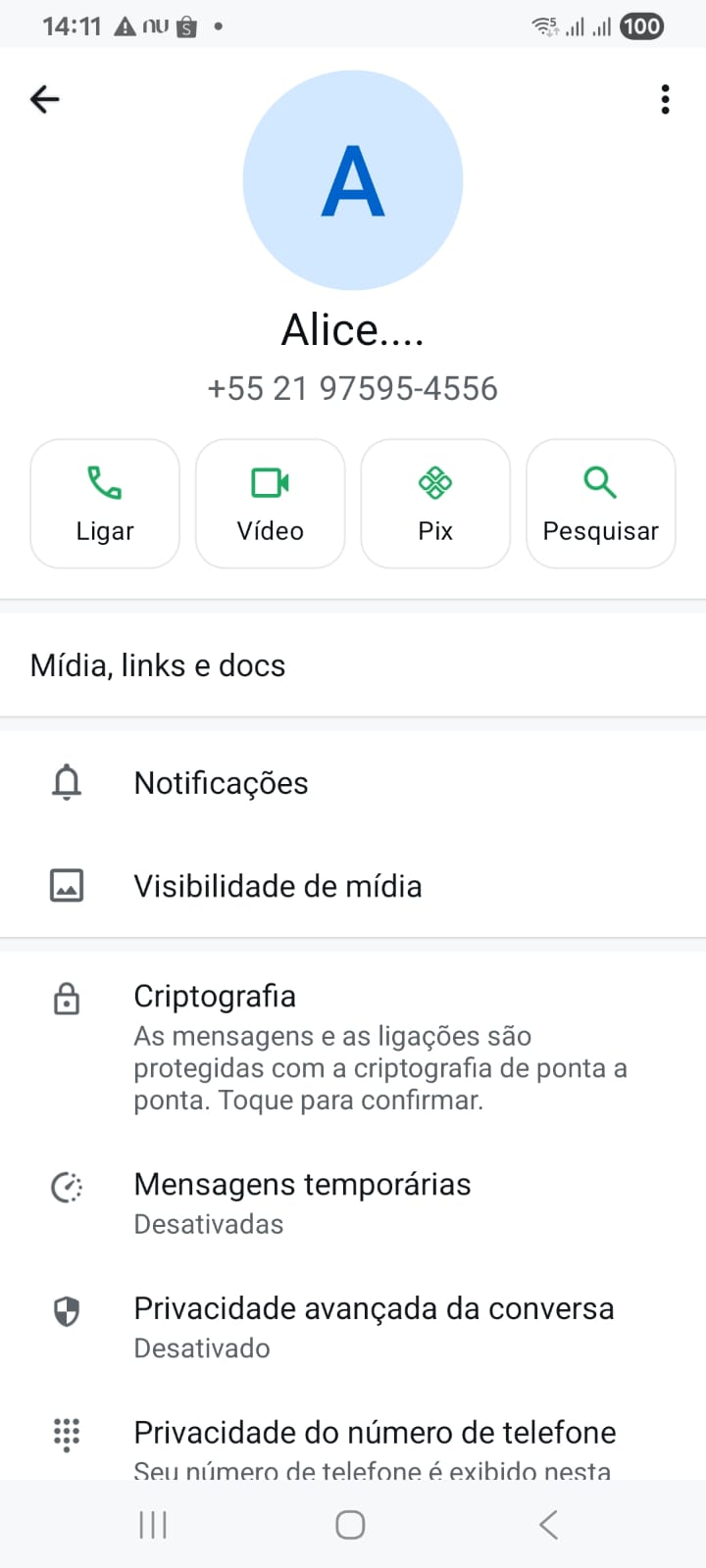View Alice's profile picture

tap(353, 180)
